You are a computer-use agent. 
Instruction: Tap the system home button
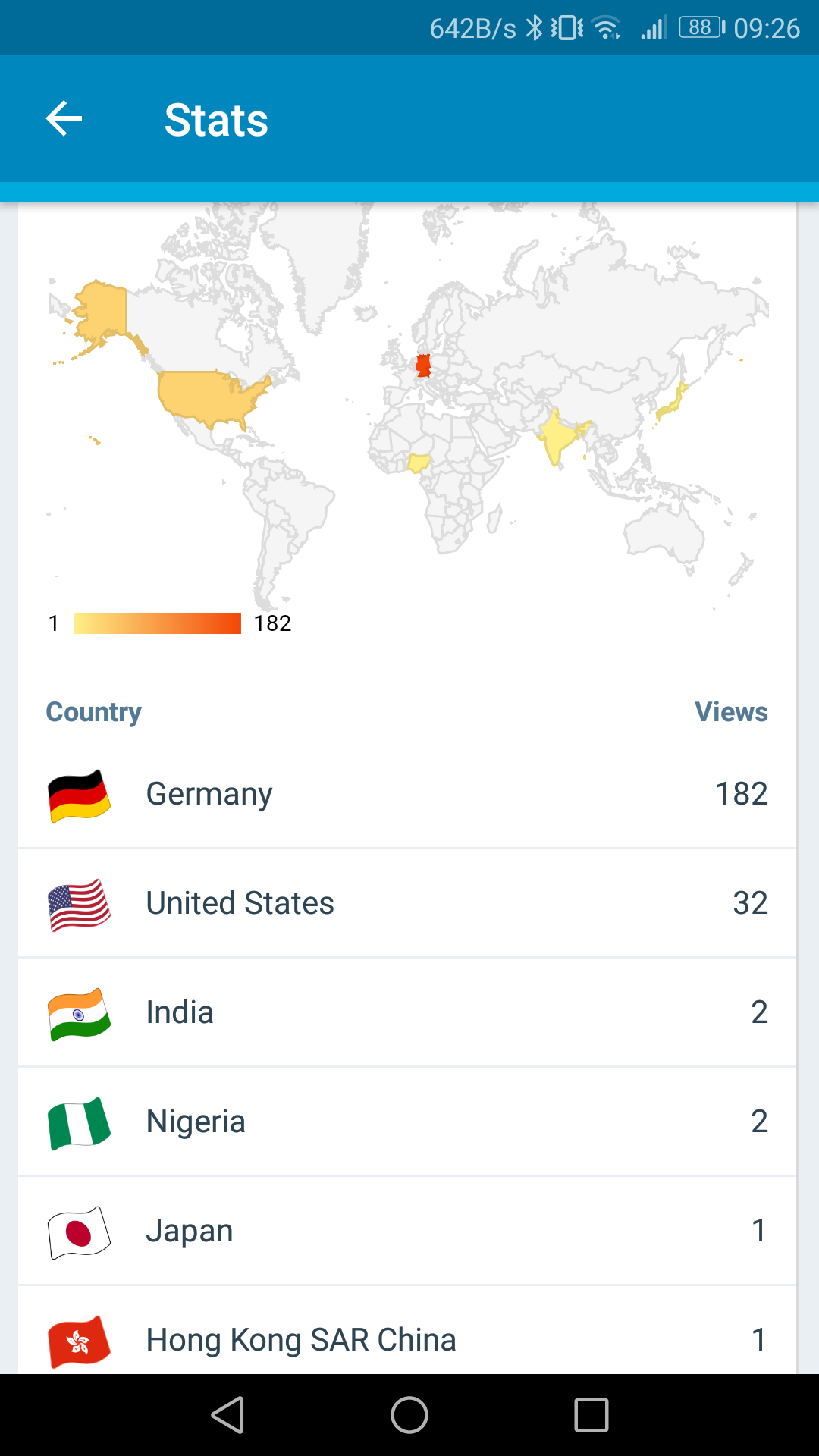tap(409, 1415)
